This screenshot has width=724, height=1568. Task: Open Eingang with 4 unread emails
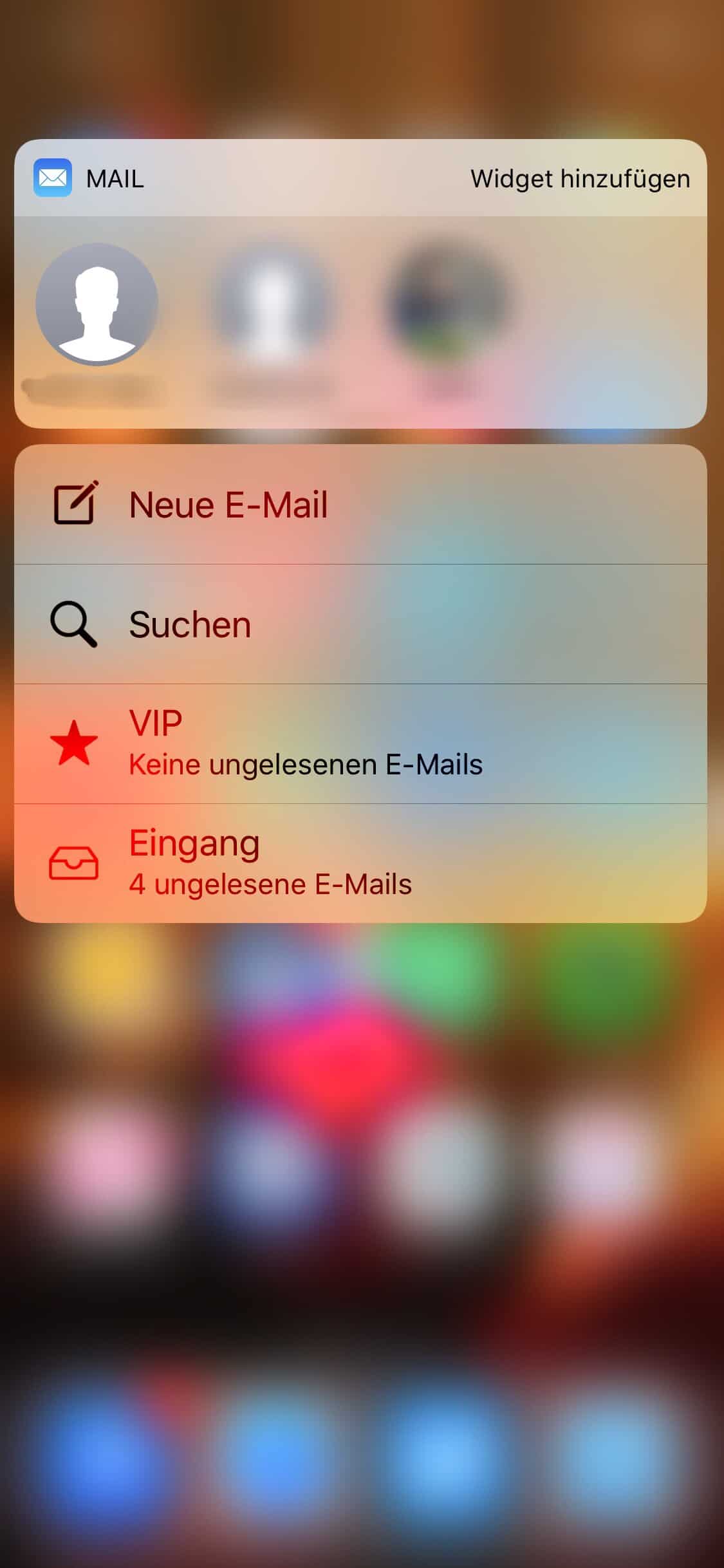pos(360,863)
